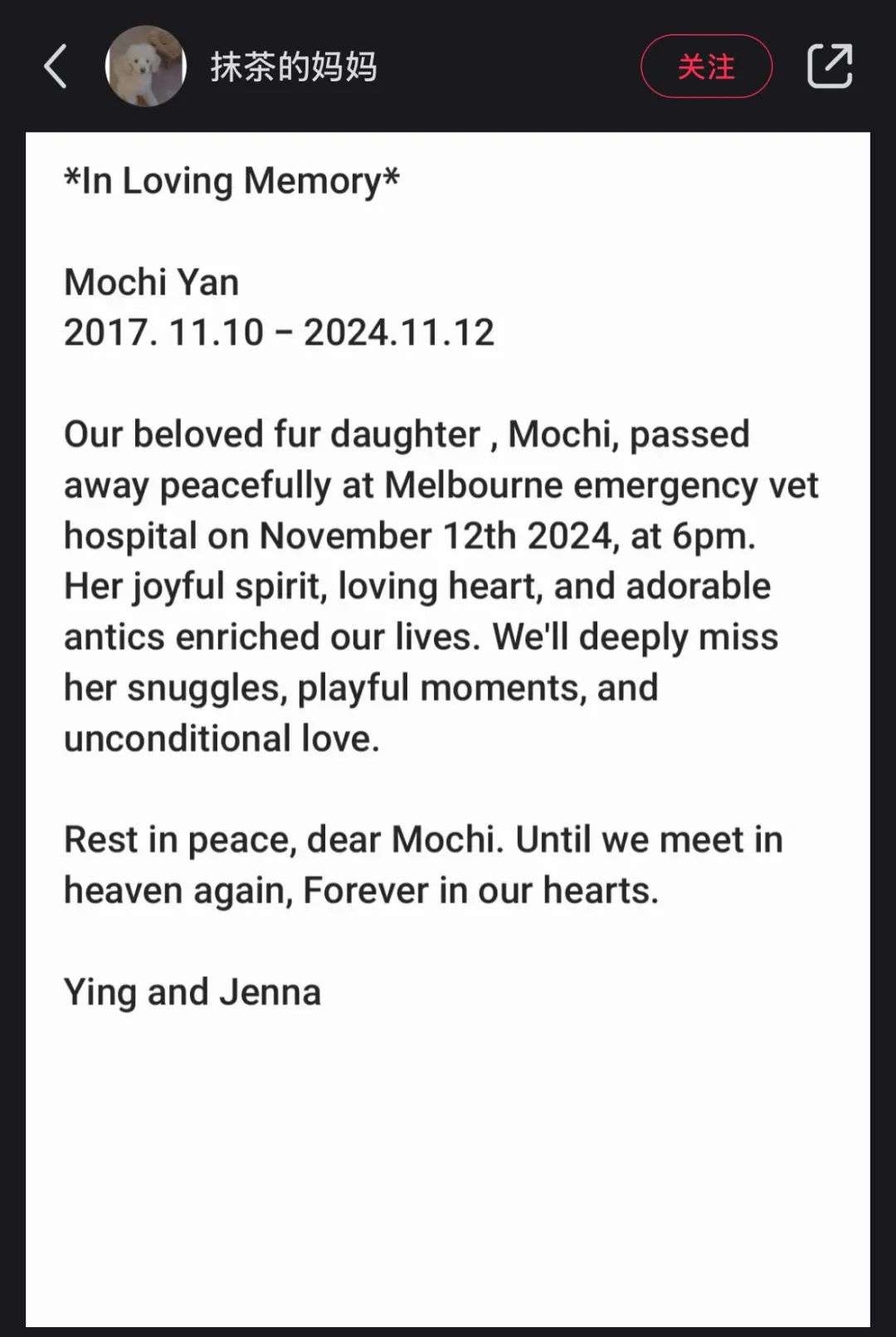Screen dimensions: 896x1337
Task: Open 抹茶的妈妈's profile avatar
Action: pos(146,66)
